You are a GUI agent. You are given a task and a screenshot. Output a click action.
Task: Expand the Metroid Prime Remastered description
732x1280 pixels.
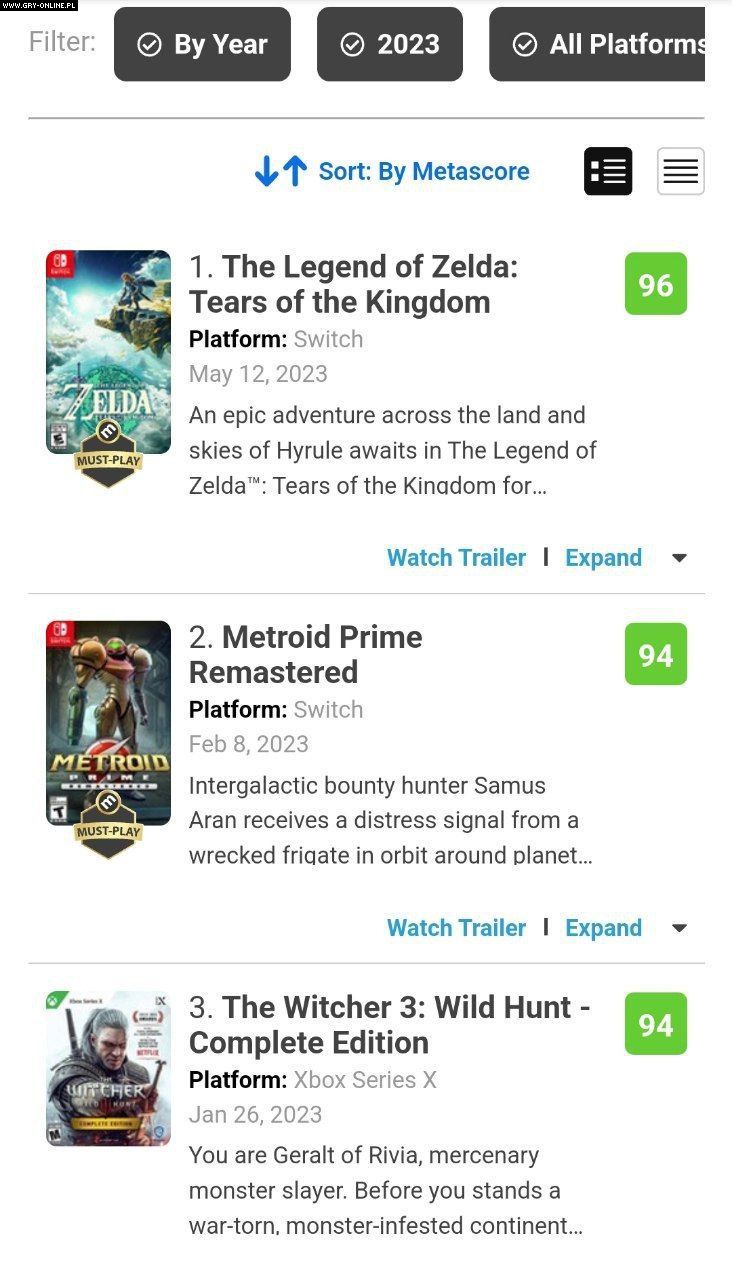(603, 927)
